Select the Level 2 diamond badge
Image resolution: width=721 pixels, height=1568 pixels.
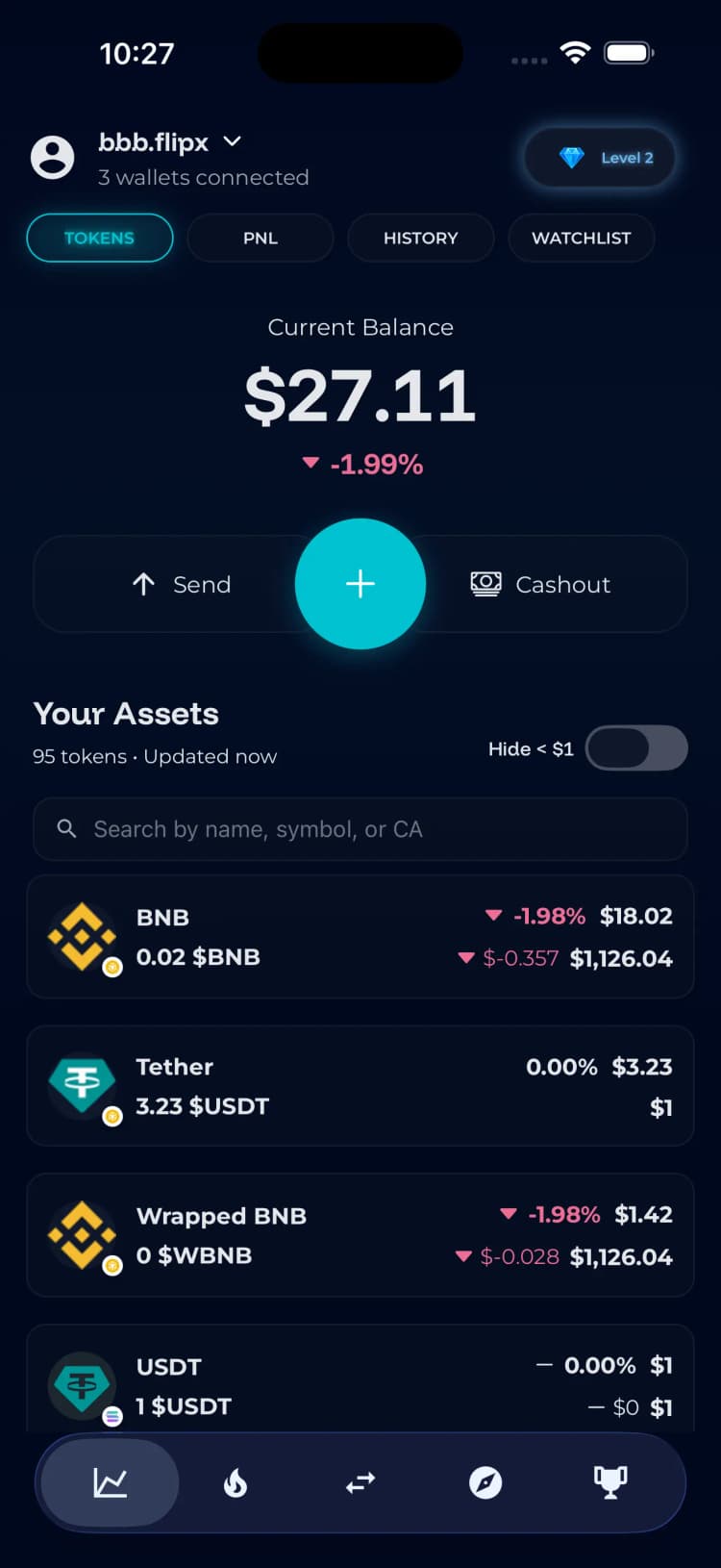pos(598,157)
